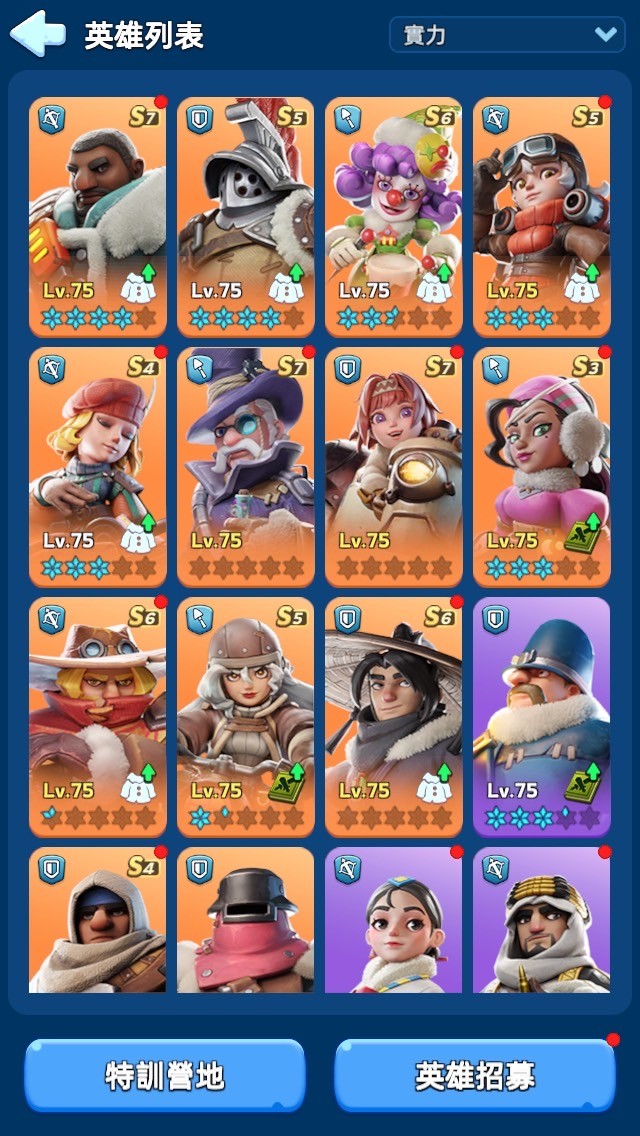Select the purple-haired clown hero card
Viewport: 640px width, 1136px height.
[x=393, y=215]
